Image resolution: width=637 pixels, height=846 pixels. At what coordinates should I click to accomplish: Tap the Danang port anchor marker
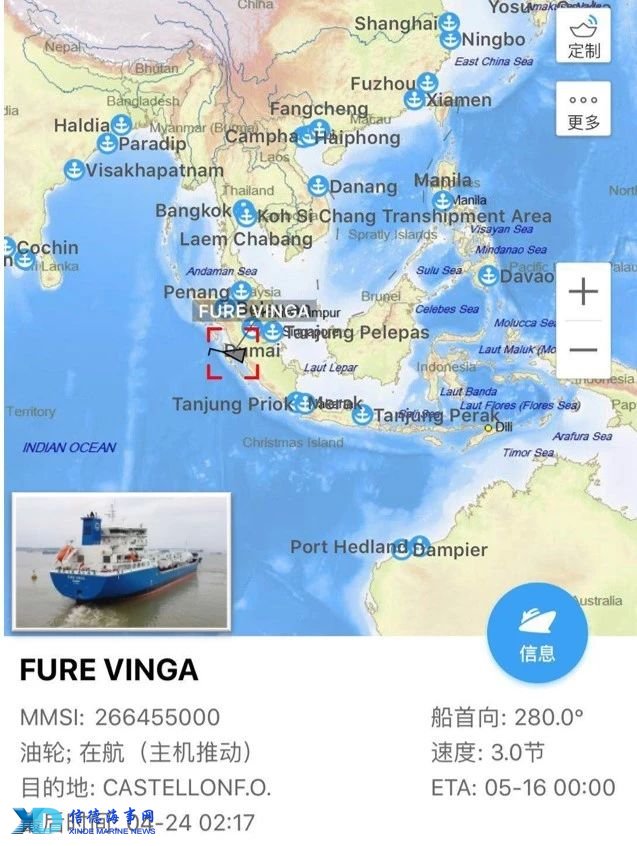[x=318, y=186]
